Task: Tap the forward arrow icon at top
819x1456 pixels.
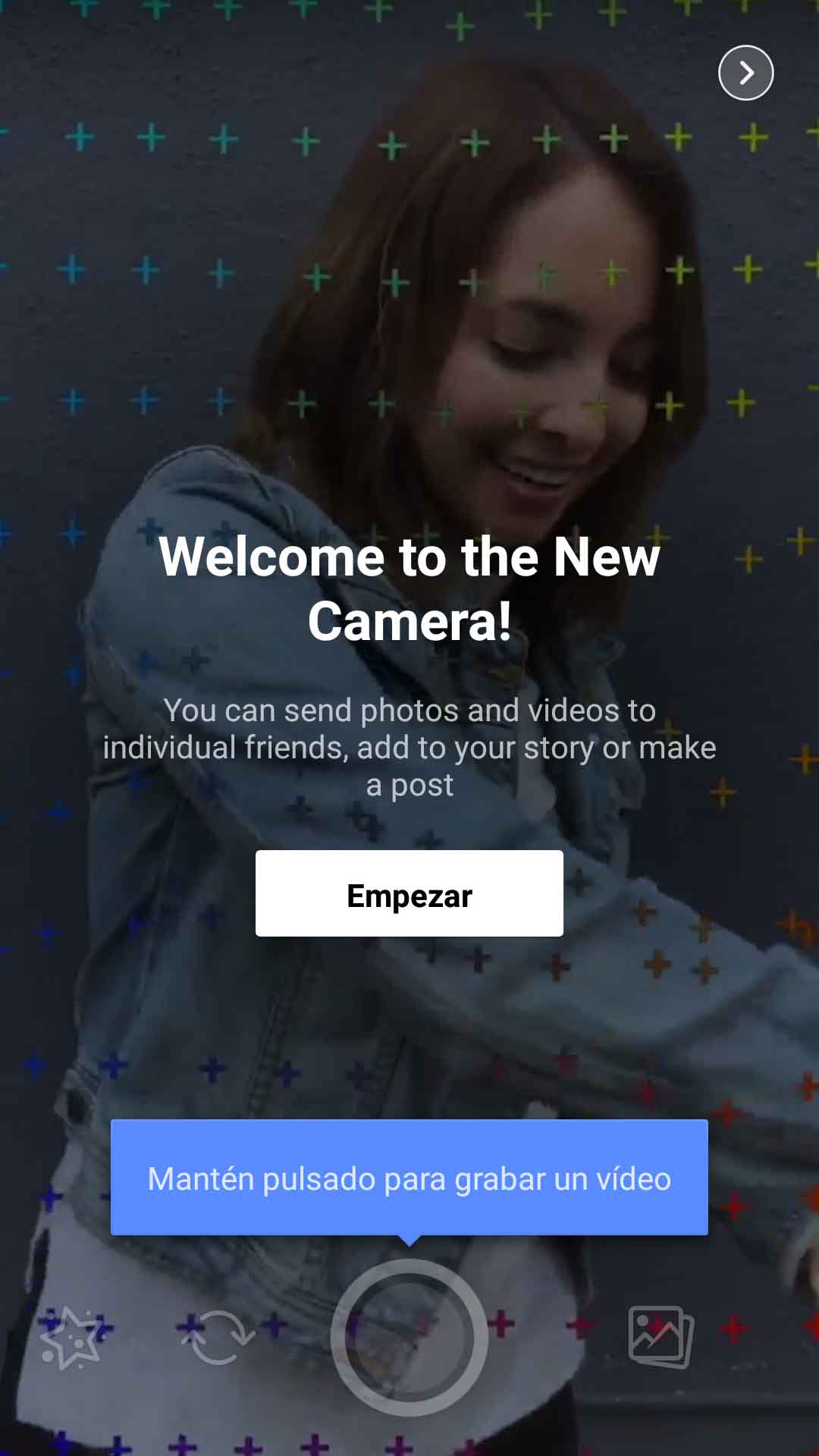Action: click(x=746, y=73)
